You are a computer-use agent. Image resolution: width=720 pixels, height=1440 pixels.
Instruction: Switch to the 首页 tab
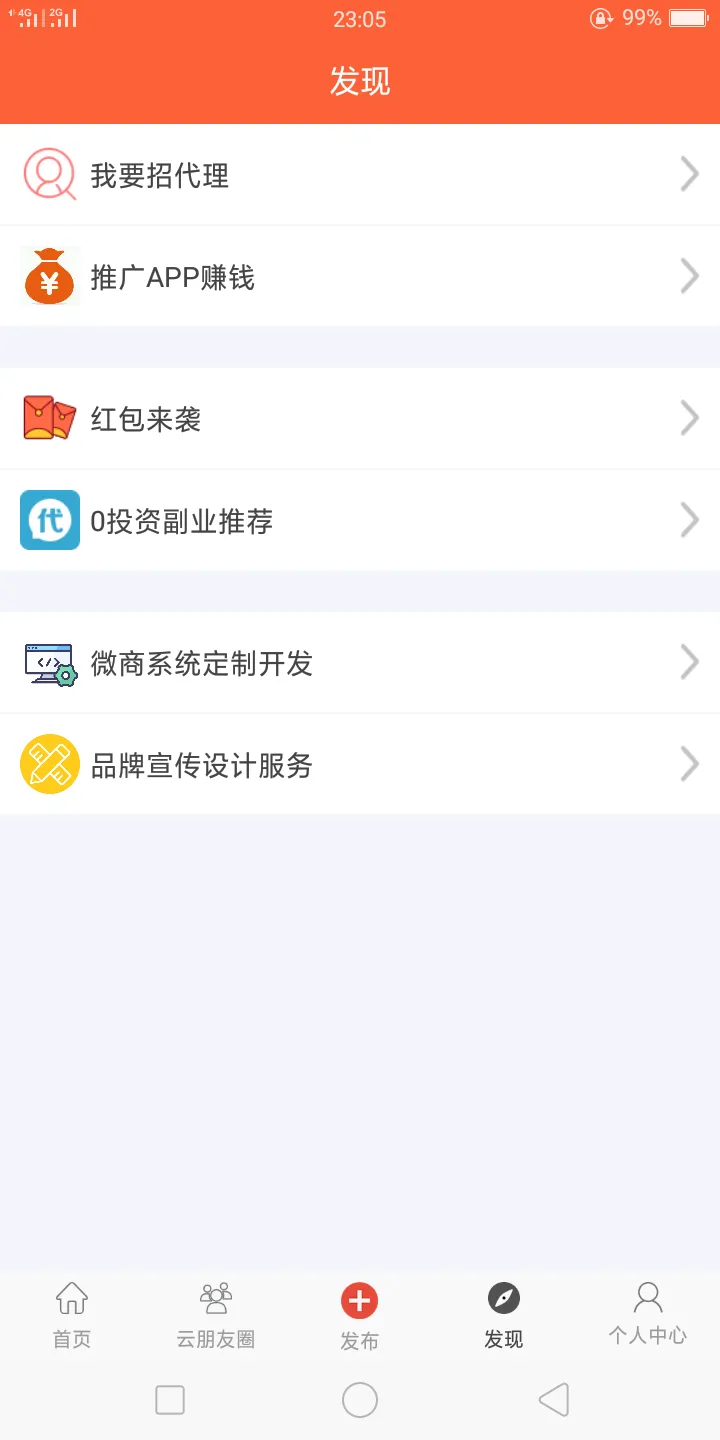pyautogui.click(x=71, y=1315)
